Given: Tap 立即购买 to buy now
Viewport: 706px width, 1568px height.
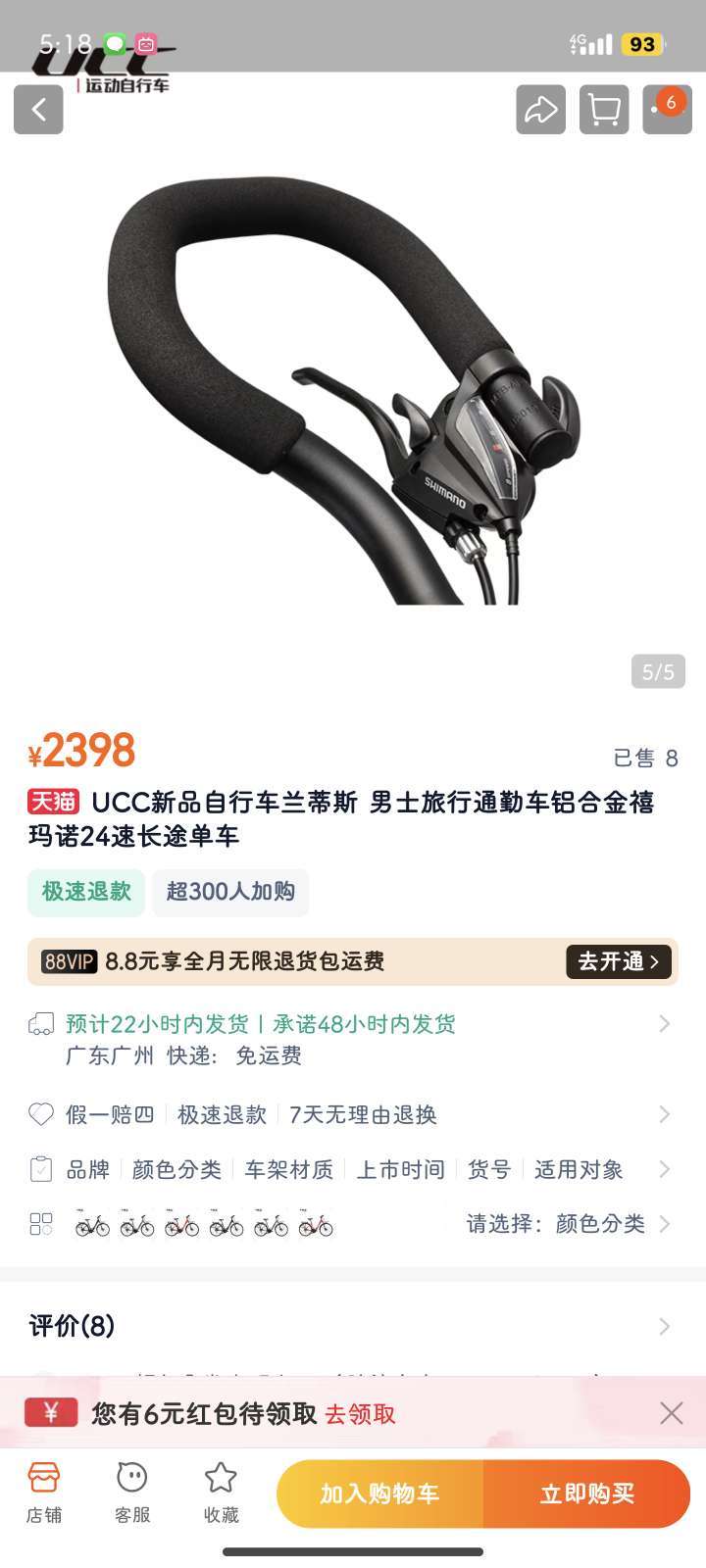Looking at the screenshot, I should click(587, 1494).
